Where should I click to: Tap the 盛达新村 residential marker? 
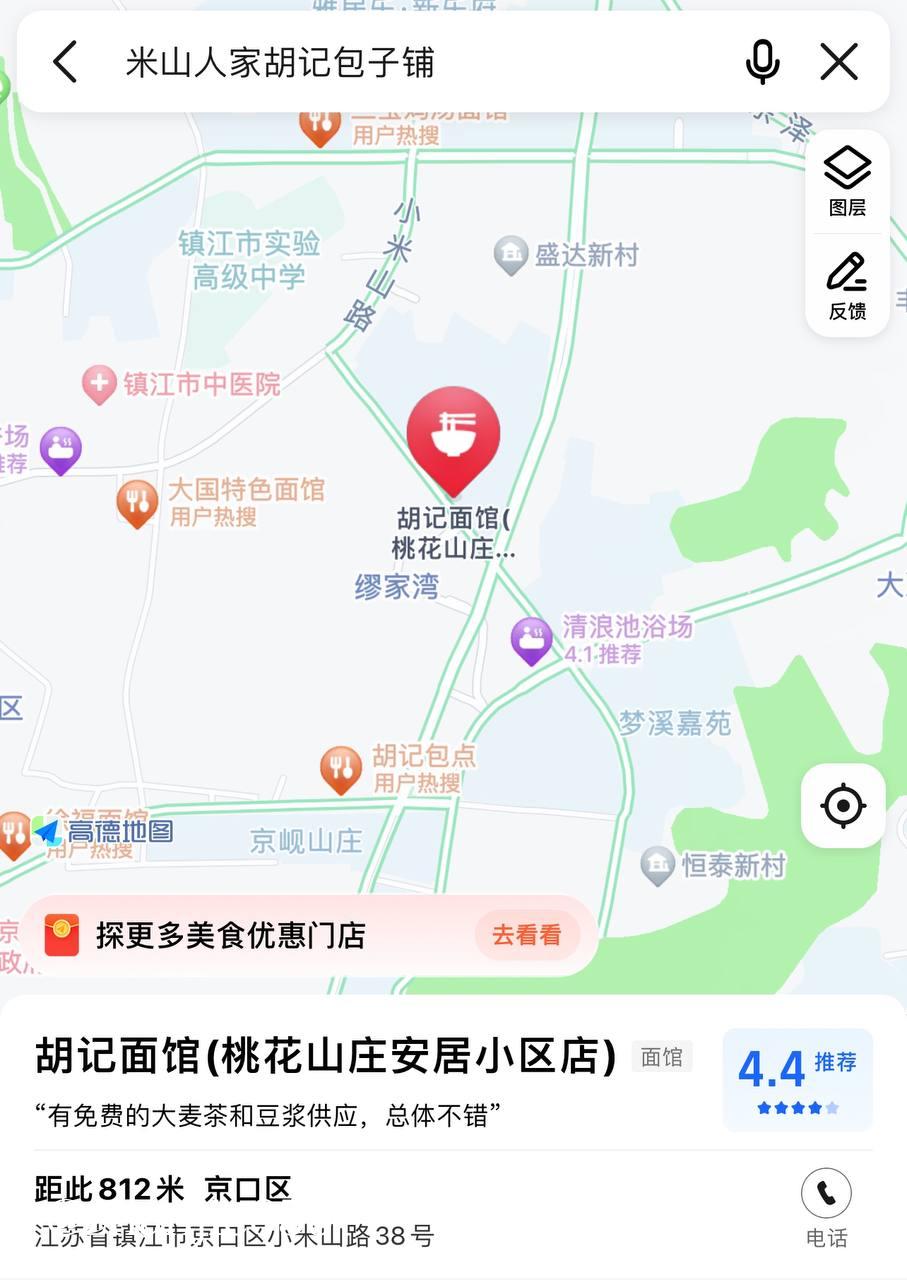tap(510, 254)
